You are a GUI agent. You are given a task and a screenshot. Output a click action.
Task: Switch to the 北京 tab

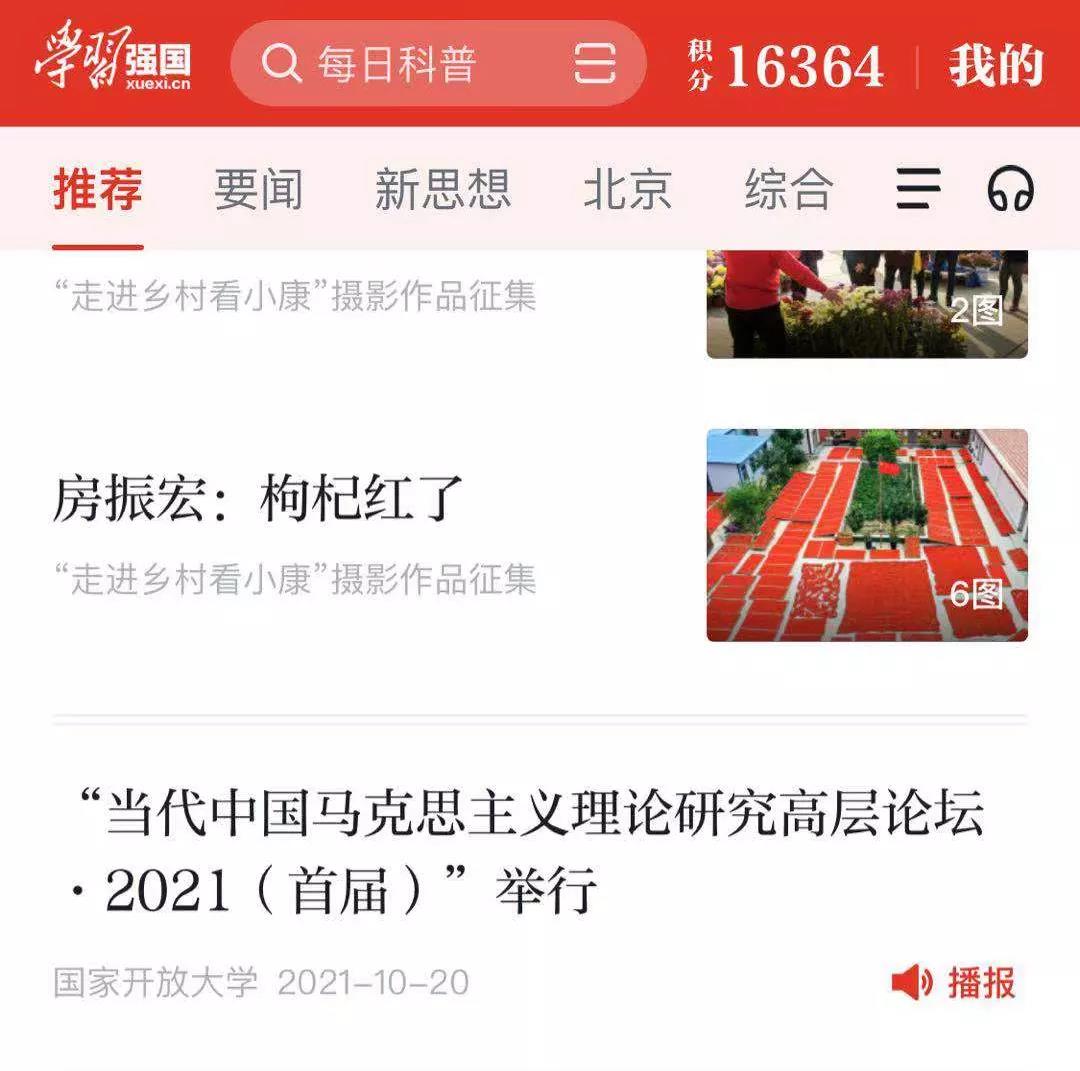[627, 189]
